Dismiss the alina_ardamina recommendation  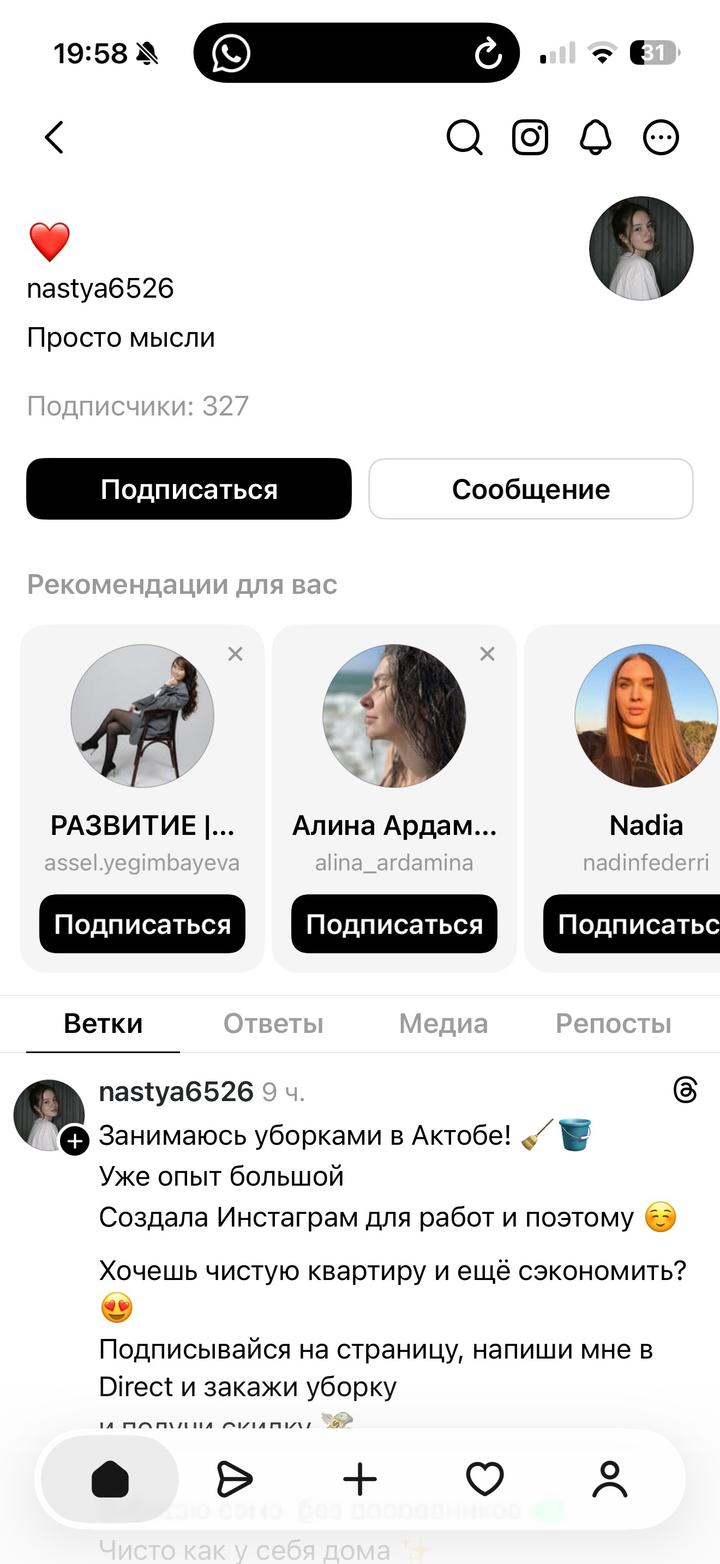point(487,654)
